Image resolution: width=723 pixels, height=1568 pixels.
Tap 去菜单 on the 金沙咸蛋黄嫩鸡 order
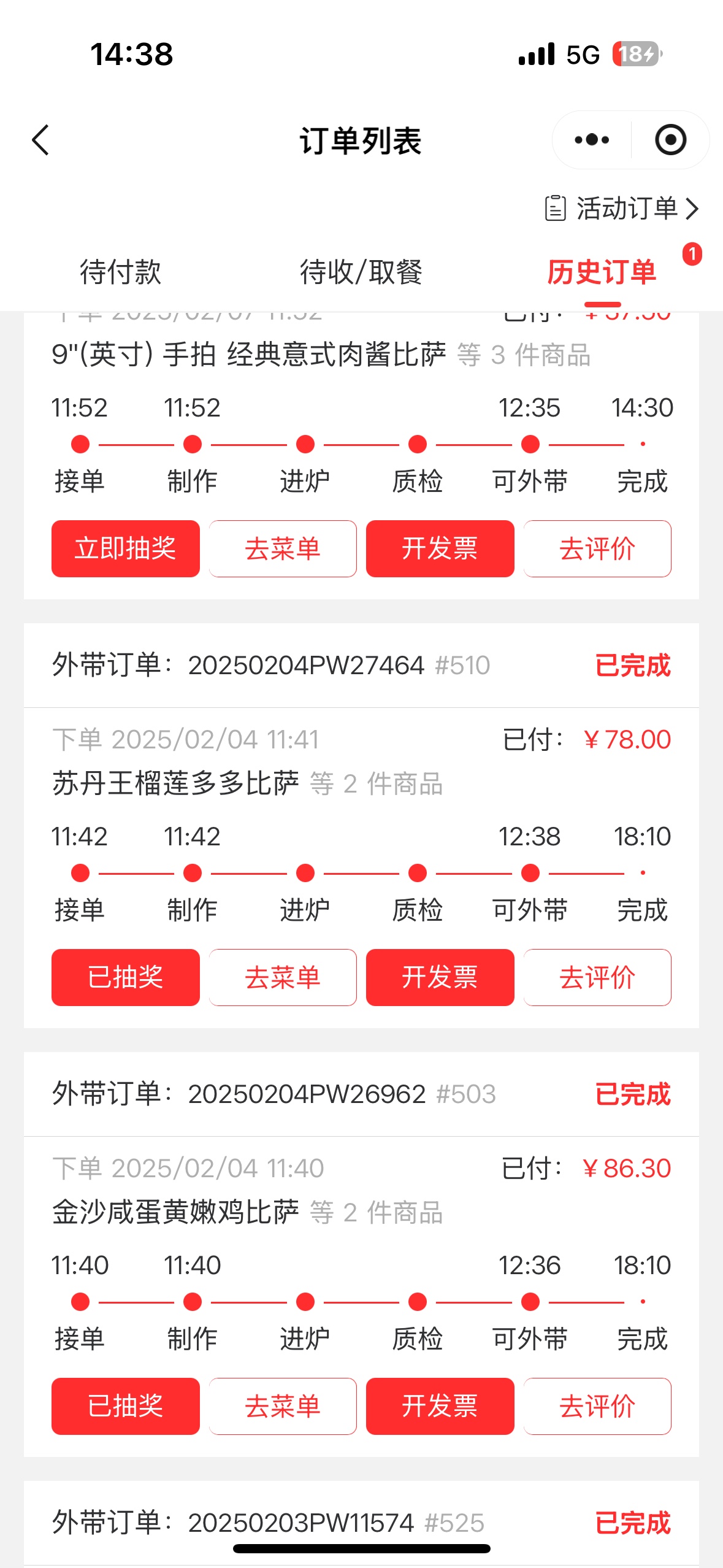pyautogui.click(x=283, y=1406)
